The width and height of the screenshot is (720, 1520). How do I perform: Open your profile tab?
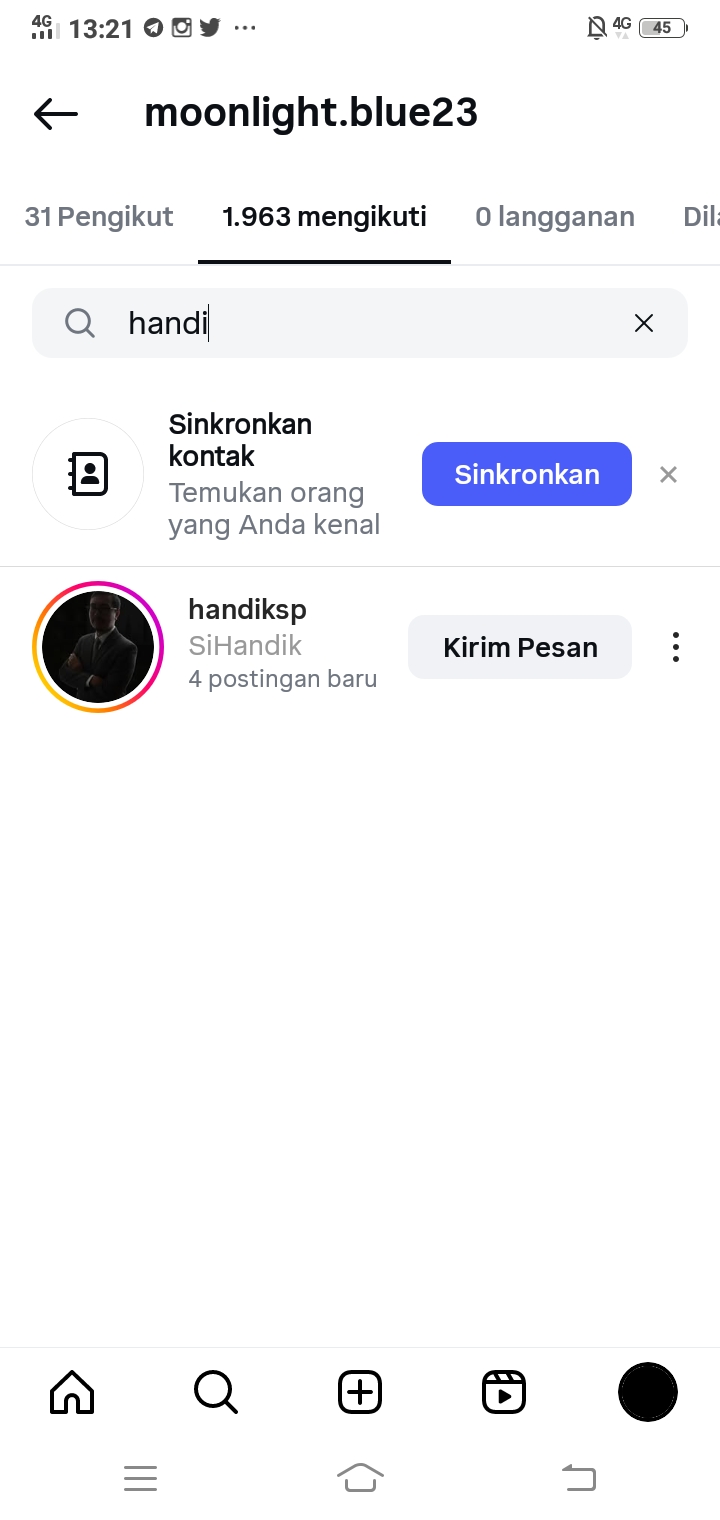pos(648,1391)
